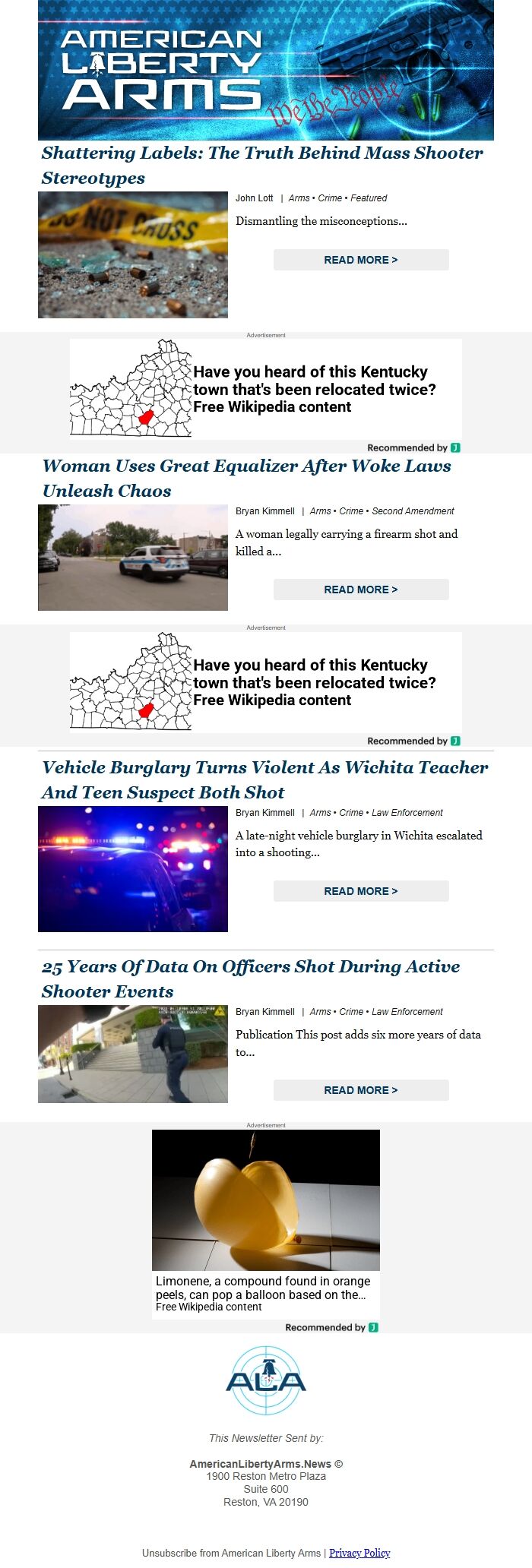Open the crime scene tape article image
Viewport: 532px width, 1568px height.
(133, 254)
